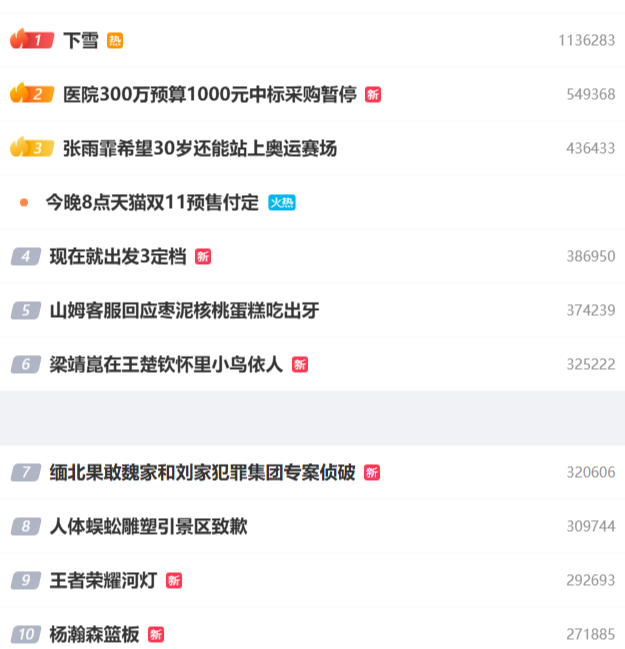625x649 pixels.
Task: Open the top trending topic 下雪
Action: [x=81, y=40]
